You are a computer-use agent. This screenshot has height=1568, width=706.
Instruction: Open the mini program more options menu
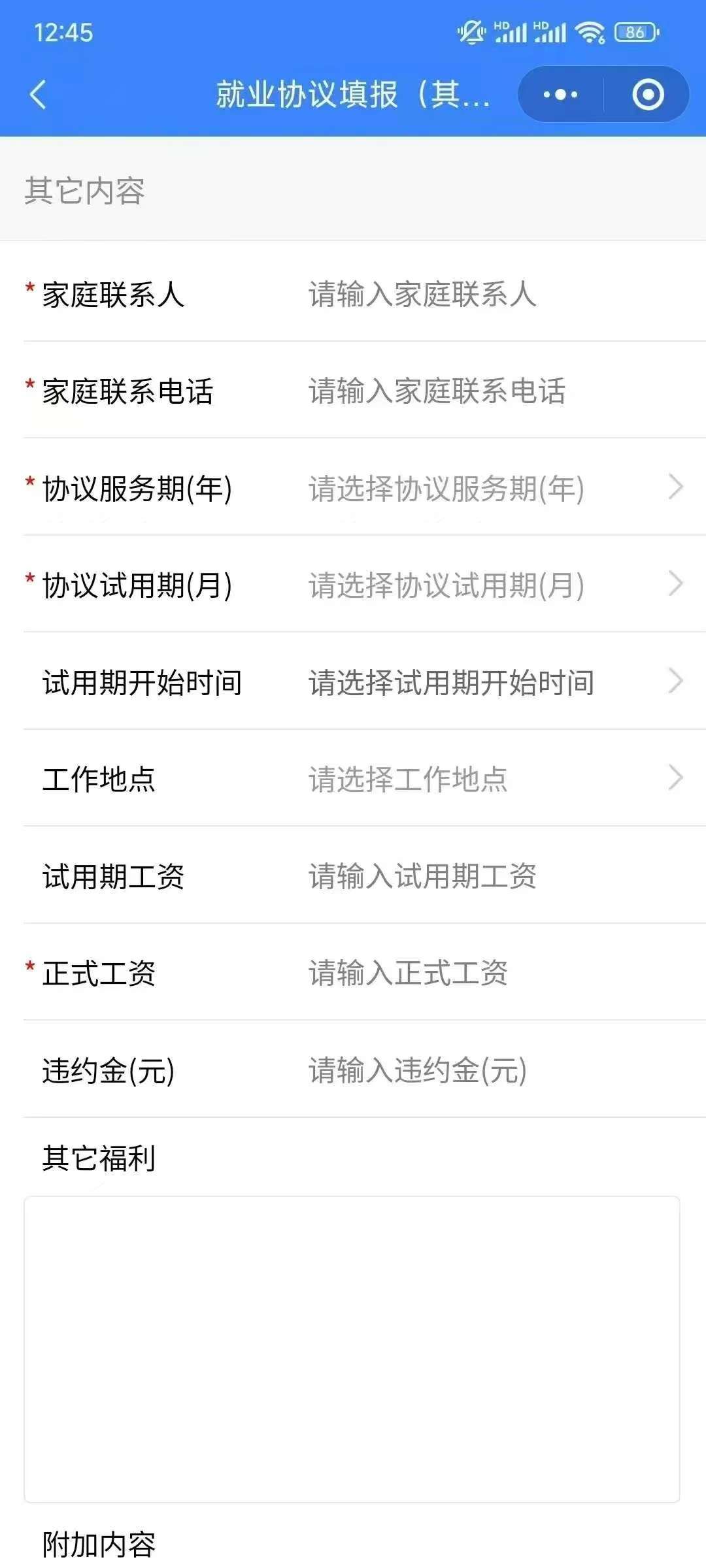click(x=560, y=95)
